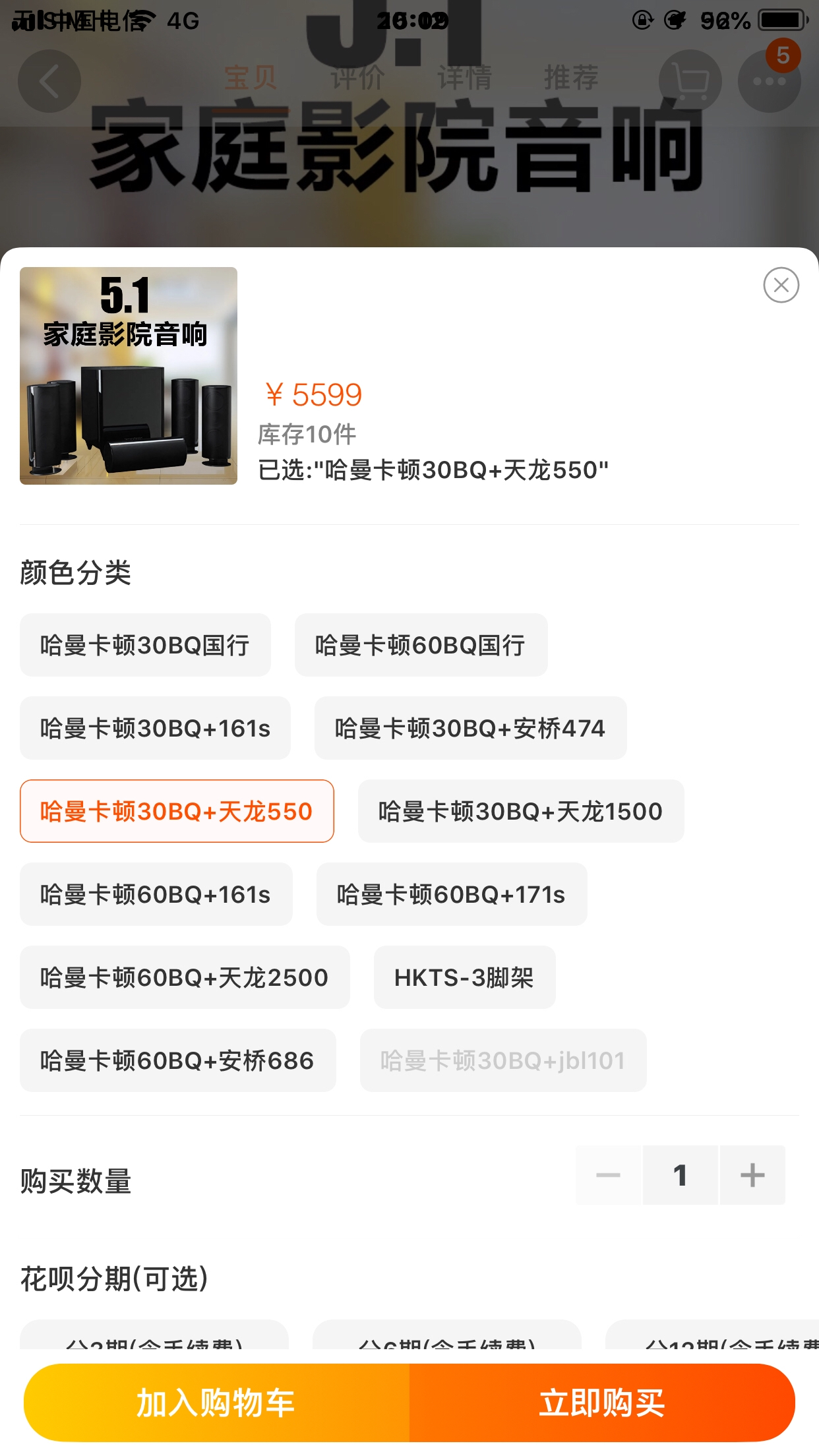Go back using the back arrow
This screenshot has height=1456, width=819.
click(x=49, y=80)
